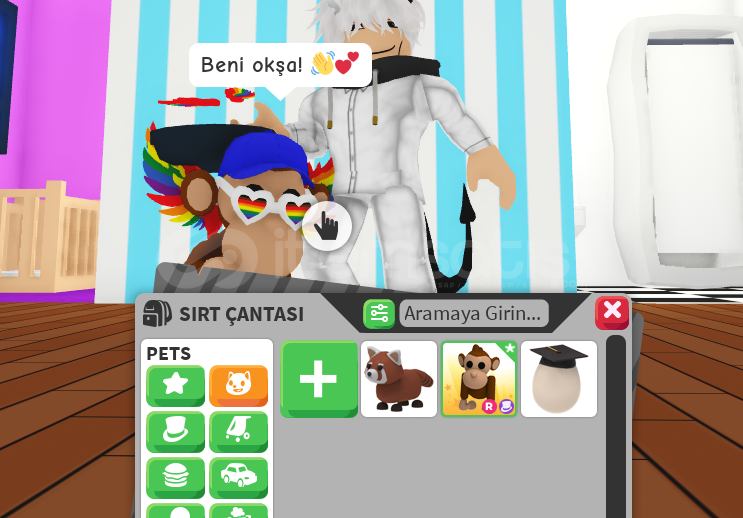743x518 pixels.
Task: Open the top hat accessories category
Action: point(175,432)
